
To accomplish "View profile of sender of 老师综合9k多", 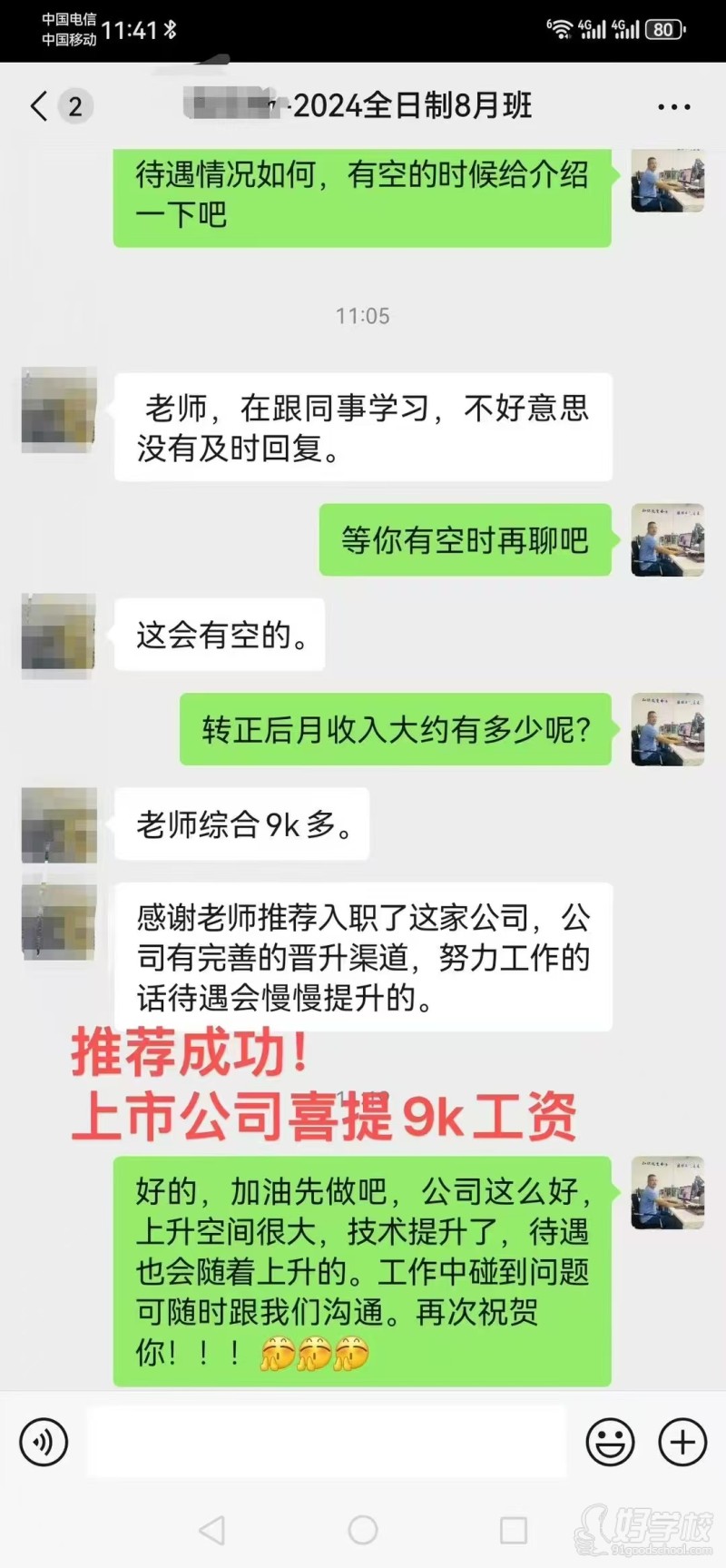I will coord(59,824).
